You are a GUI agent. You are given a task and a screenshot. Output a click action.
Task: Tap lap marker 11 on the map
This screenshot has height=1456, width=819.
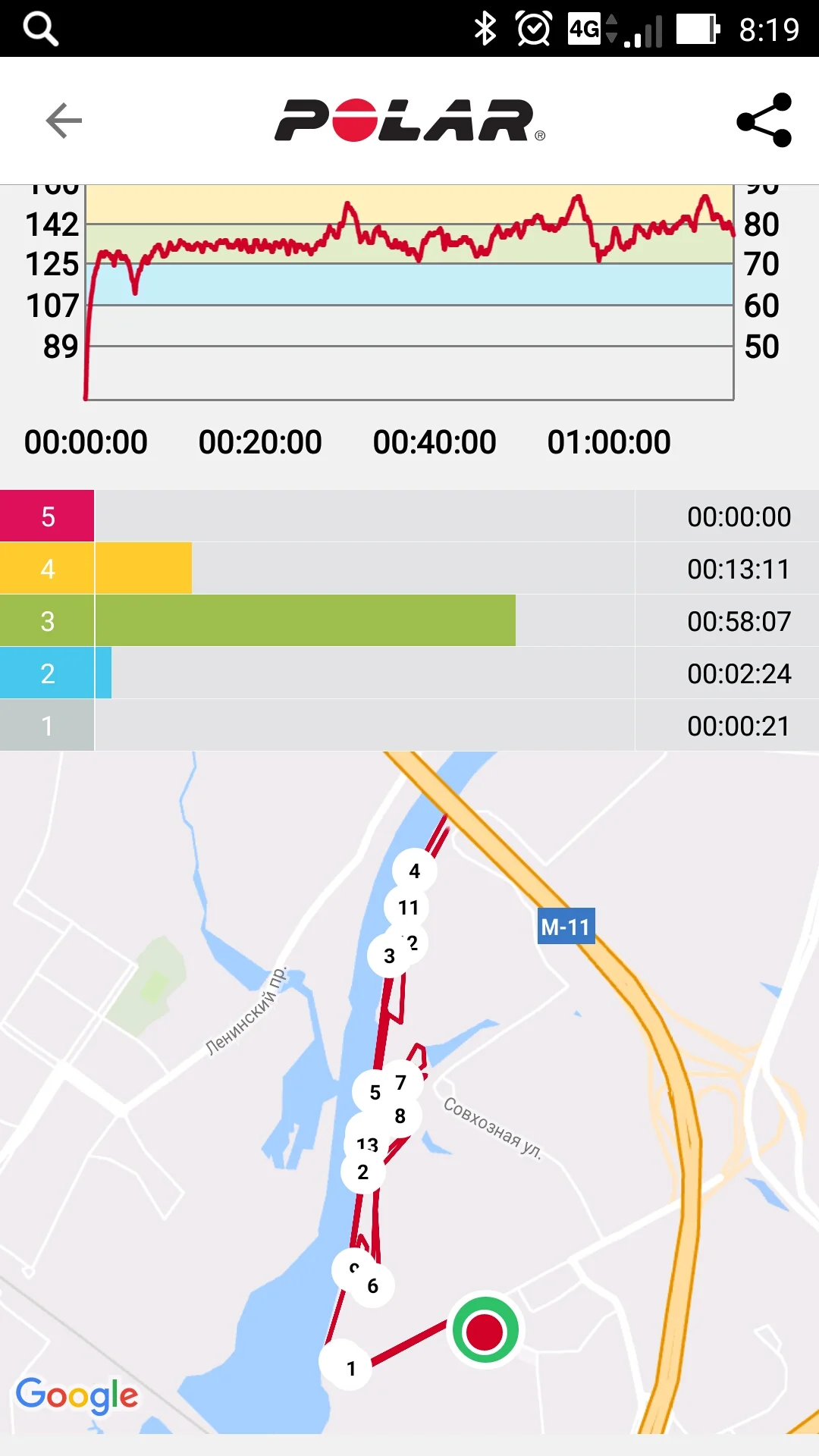(x=408, y=907)
